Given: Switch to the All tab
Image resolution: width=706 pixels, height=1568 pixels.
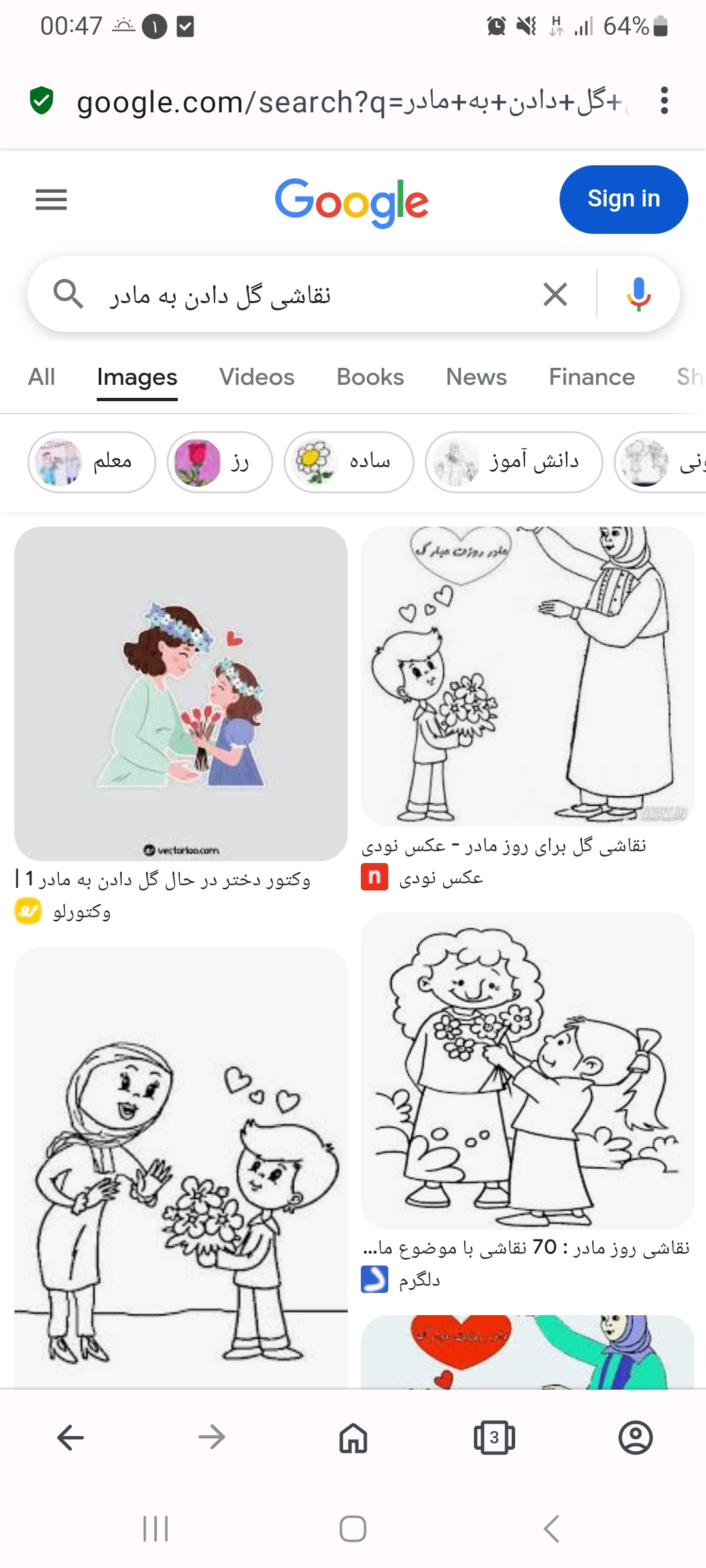Looking at the screenshot, I should point(41,377).
